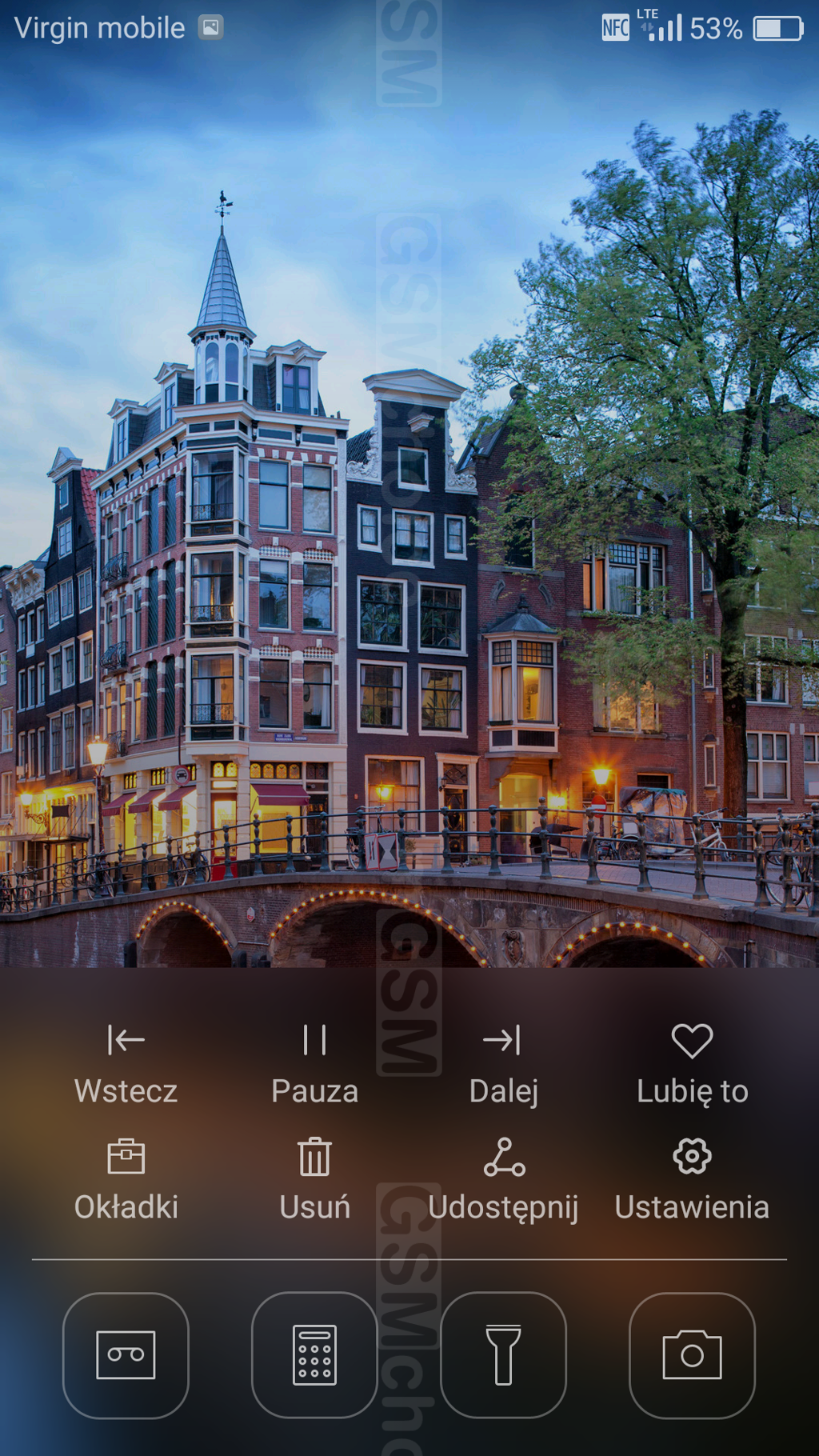Open Okładki covers collection
This screenshot has width=819, height=1456.
[x=126, y=1179]
